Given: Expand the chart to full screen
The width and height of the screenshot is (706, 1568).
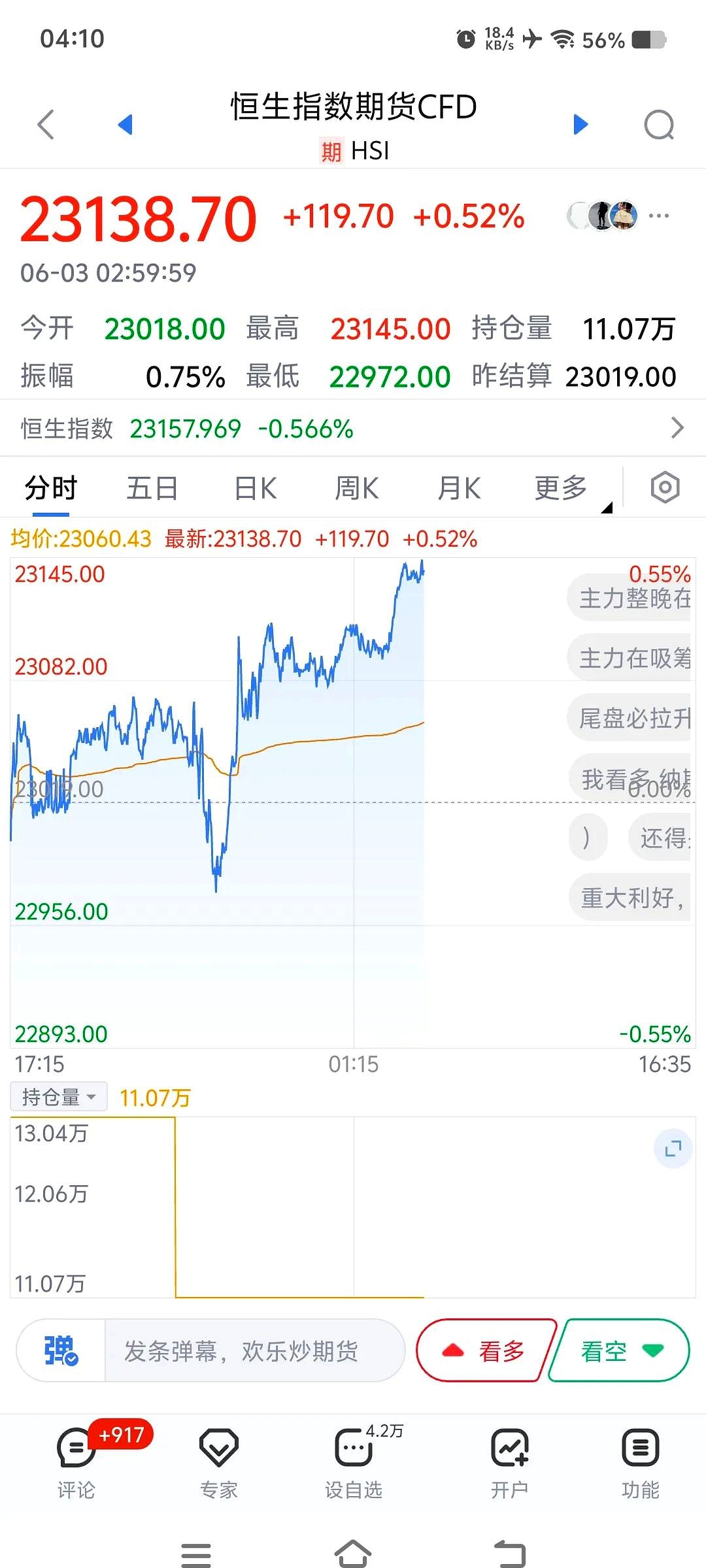Looking at the screenshot, I should point(673,1149).
